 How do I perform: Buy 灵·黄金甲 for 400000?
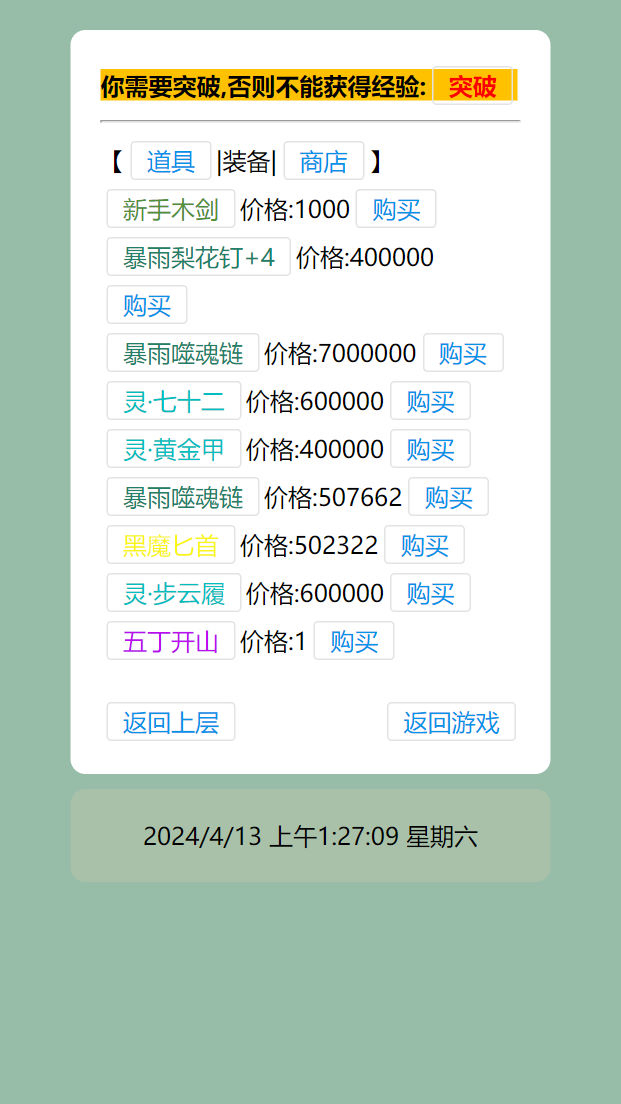[430, 448]
